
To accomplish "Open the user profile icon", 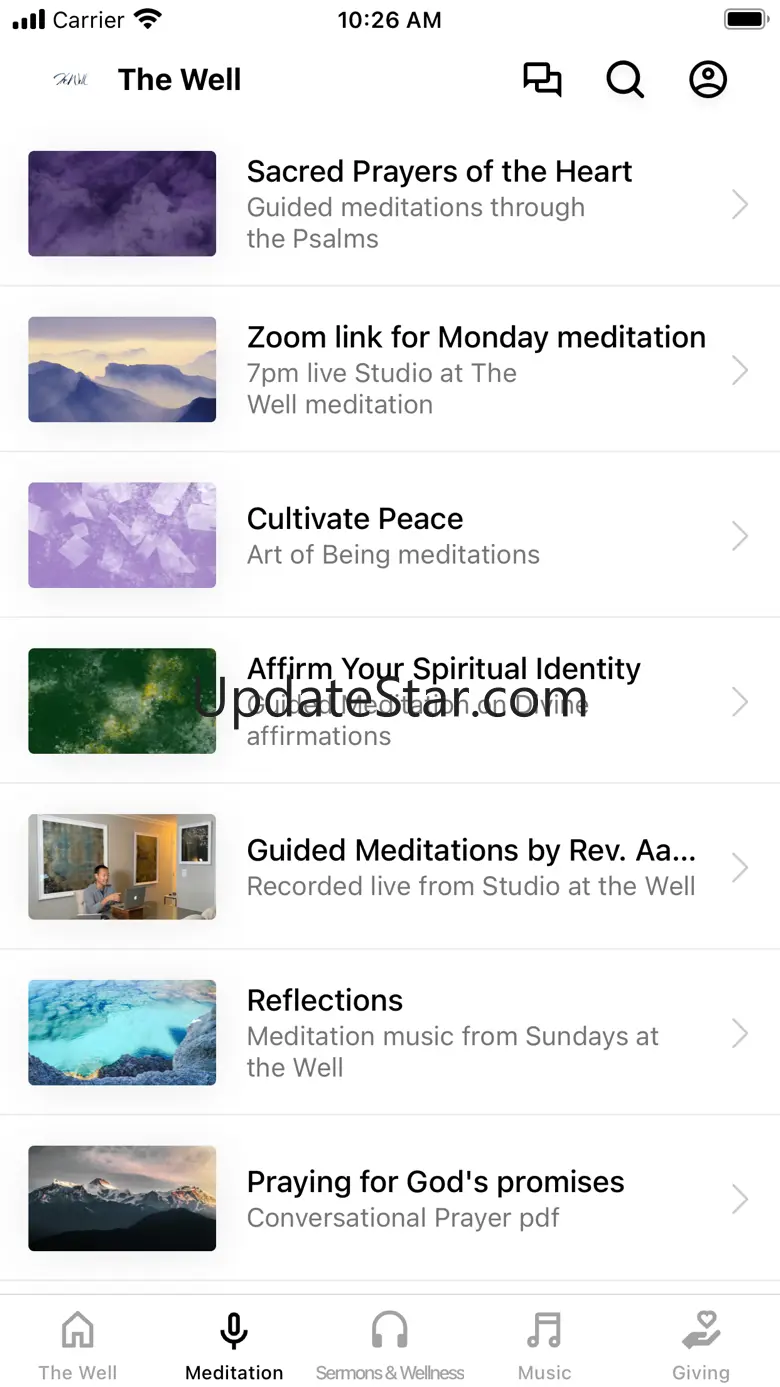I will point(708,80).
